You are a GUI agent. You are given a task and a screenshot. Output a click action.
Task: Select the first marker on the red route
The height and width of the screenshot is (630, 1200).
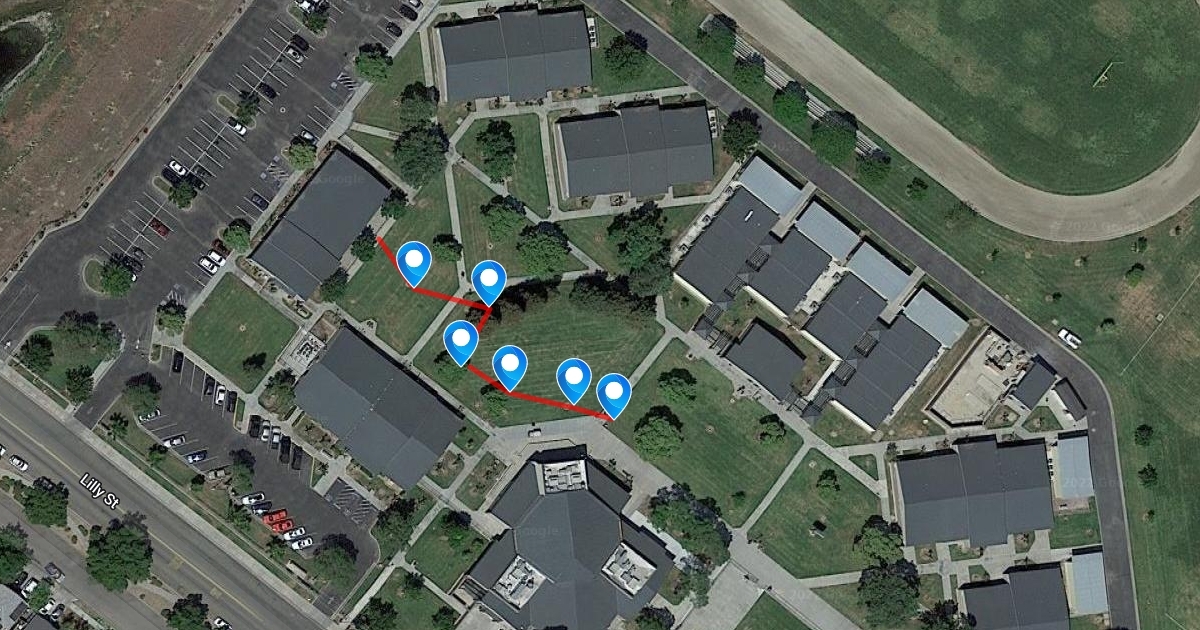[x=413, y=261]
